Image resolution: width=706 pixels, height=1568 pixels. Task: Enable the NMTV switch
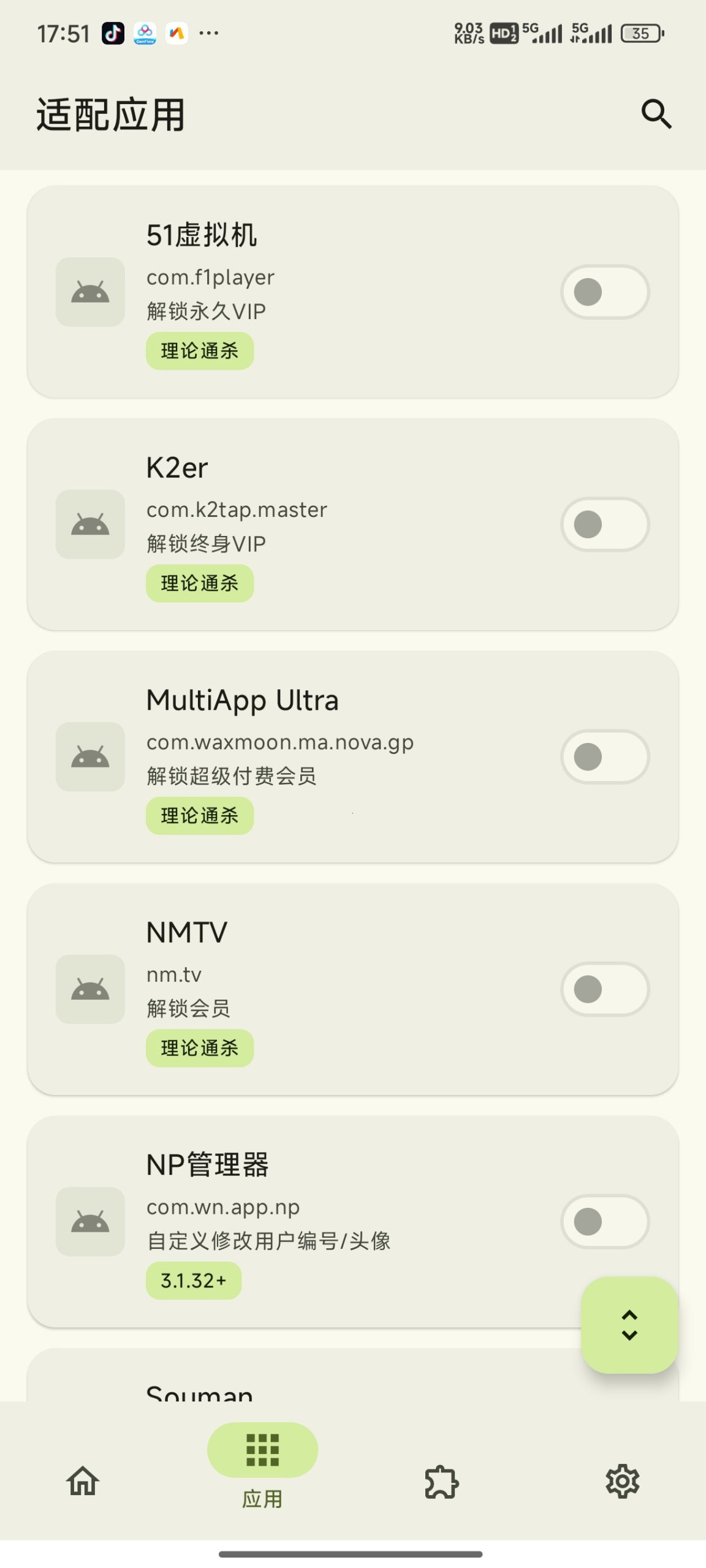point(604,989)
